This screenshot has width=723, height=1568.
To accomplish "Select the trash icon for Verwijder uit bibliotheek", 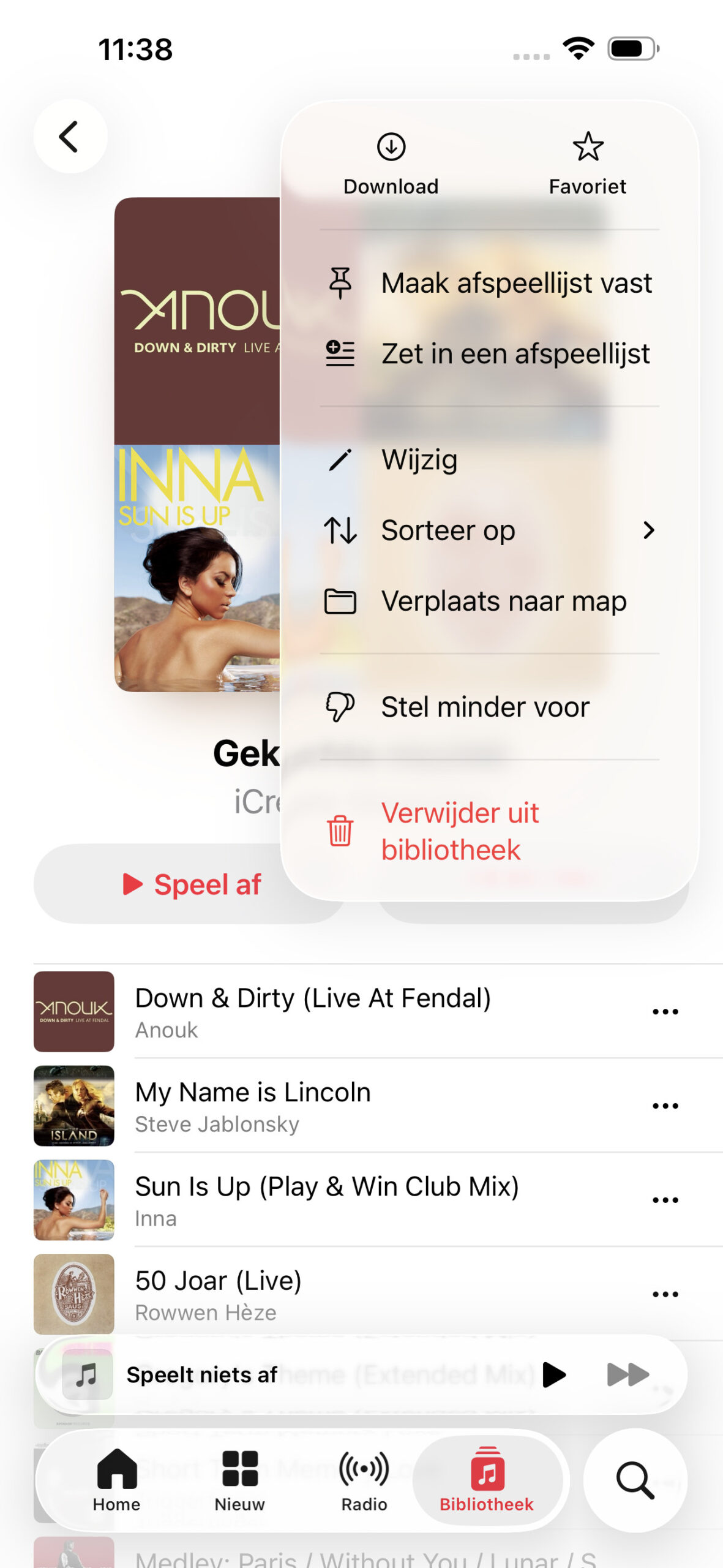I will (340, 831).
